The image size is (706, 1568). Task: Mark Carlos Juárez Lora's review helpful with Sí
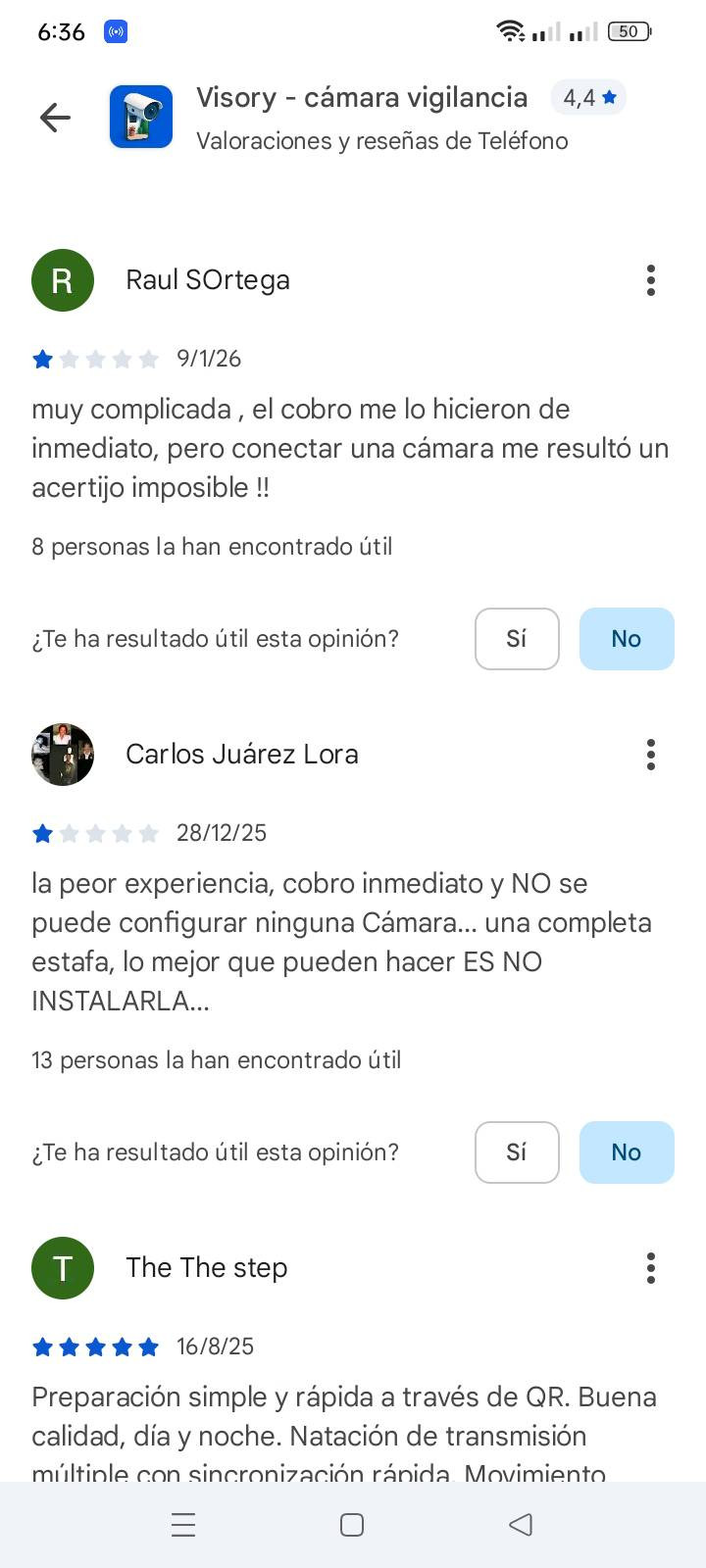[517, 1152]
